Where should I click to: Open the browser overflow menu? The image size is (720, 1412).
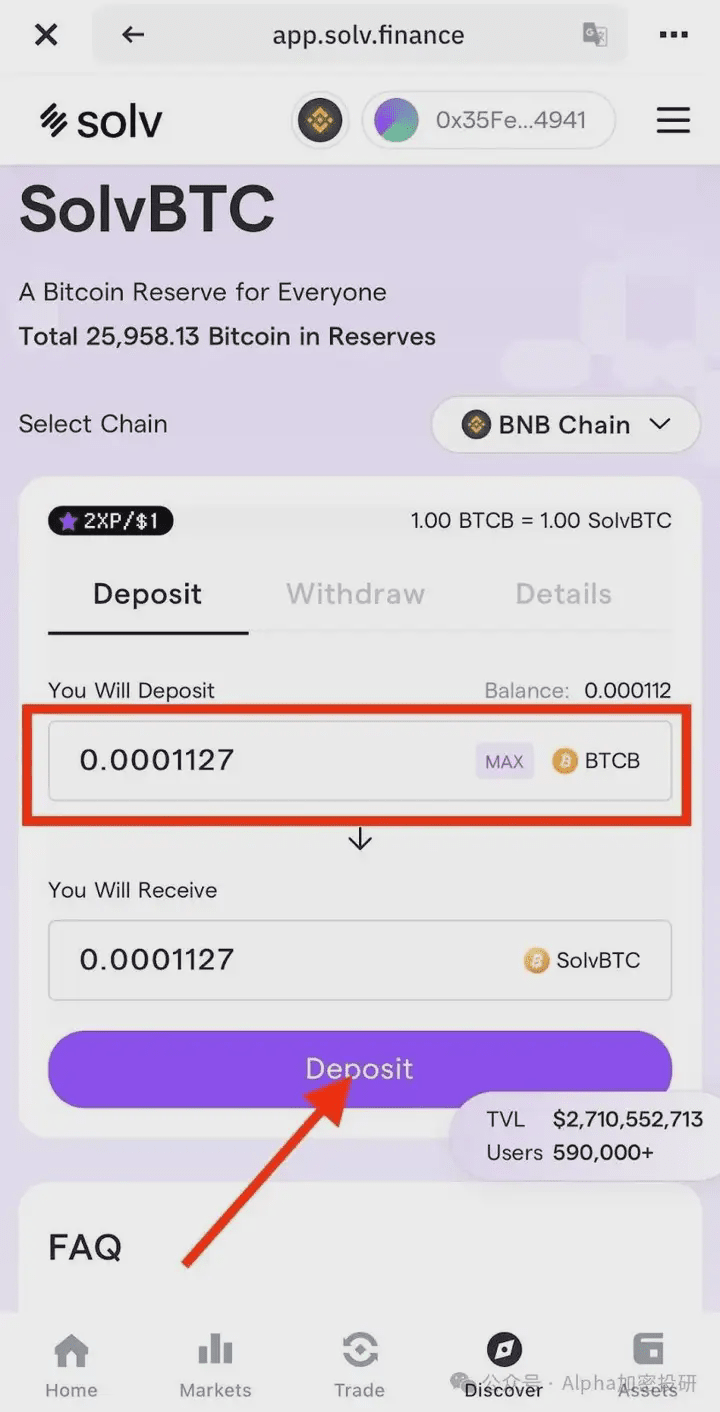coord(674,35)
